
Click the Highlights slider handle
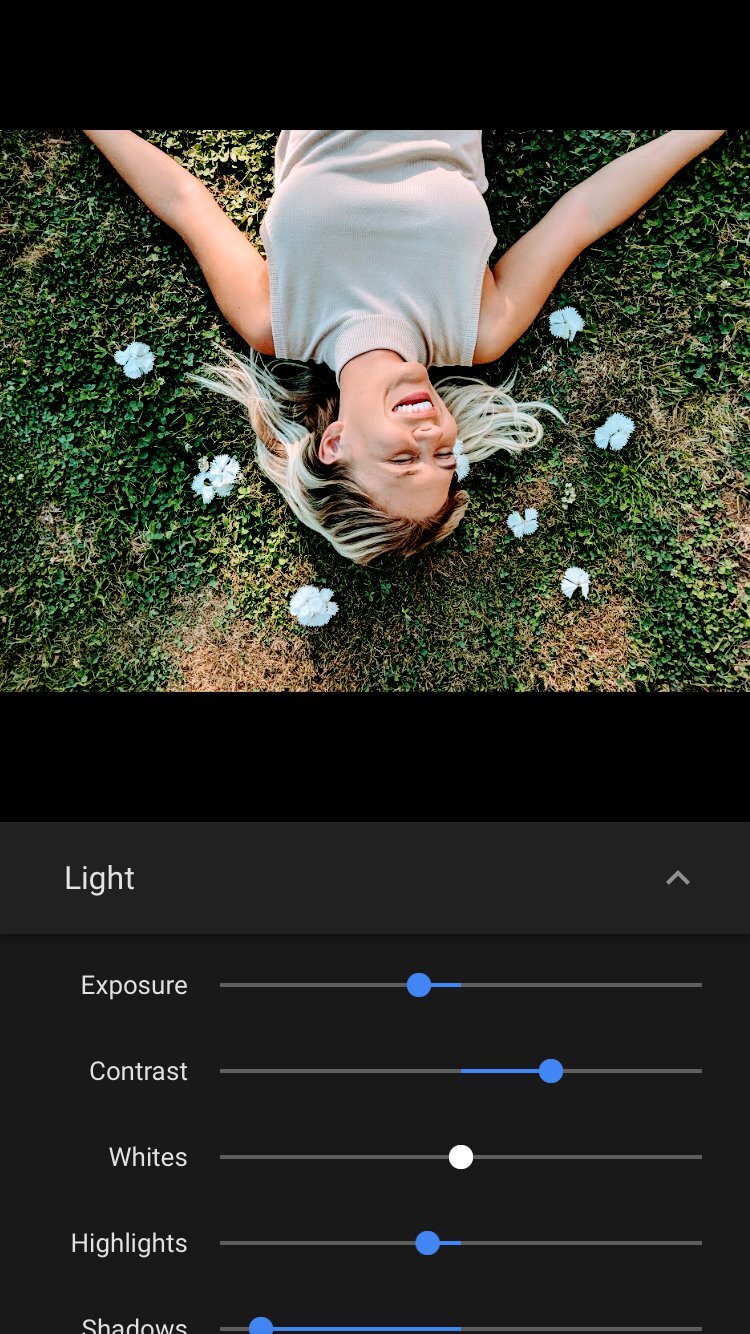tap(427, 1243)
